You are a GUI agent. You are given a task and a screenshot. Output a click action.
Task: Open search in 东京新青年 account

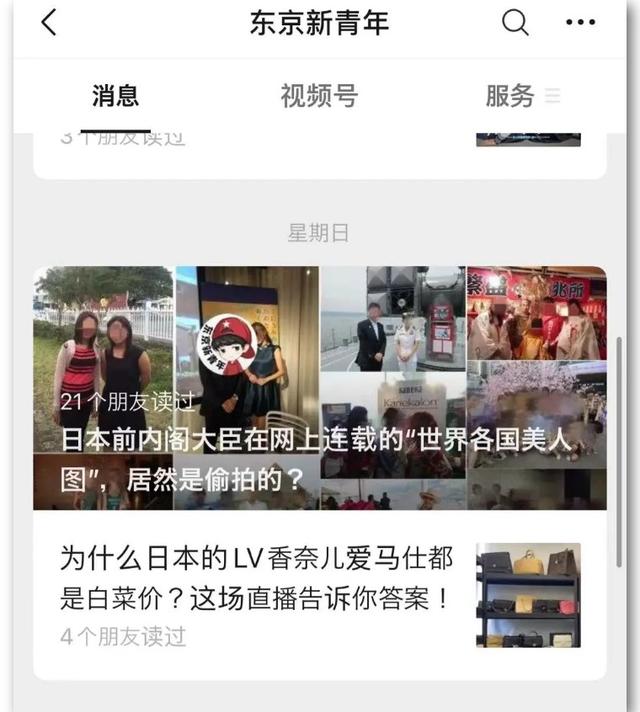click(x=515, y=23)
